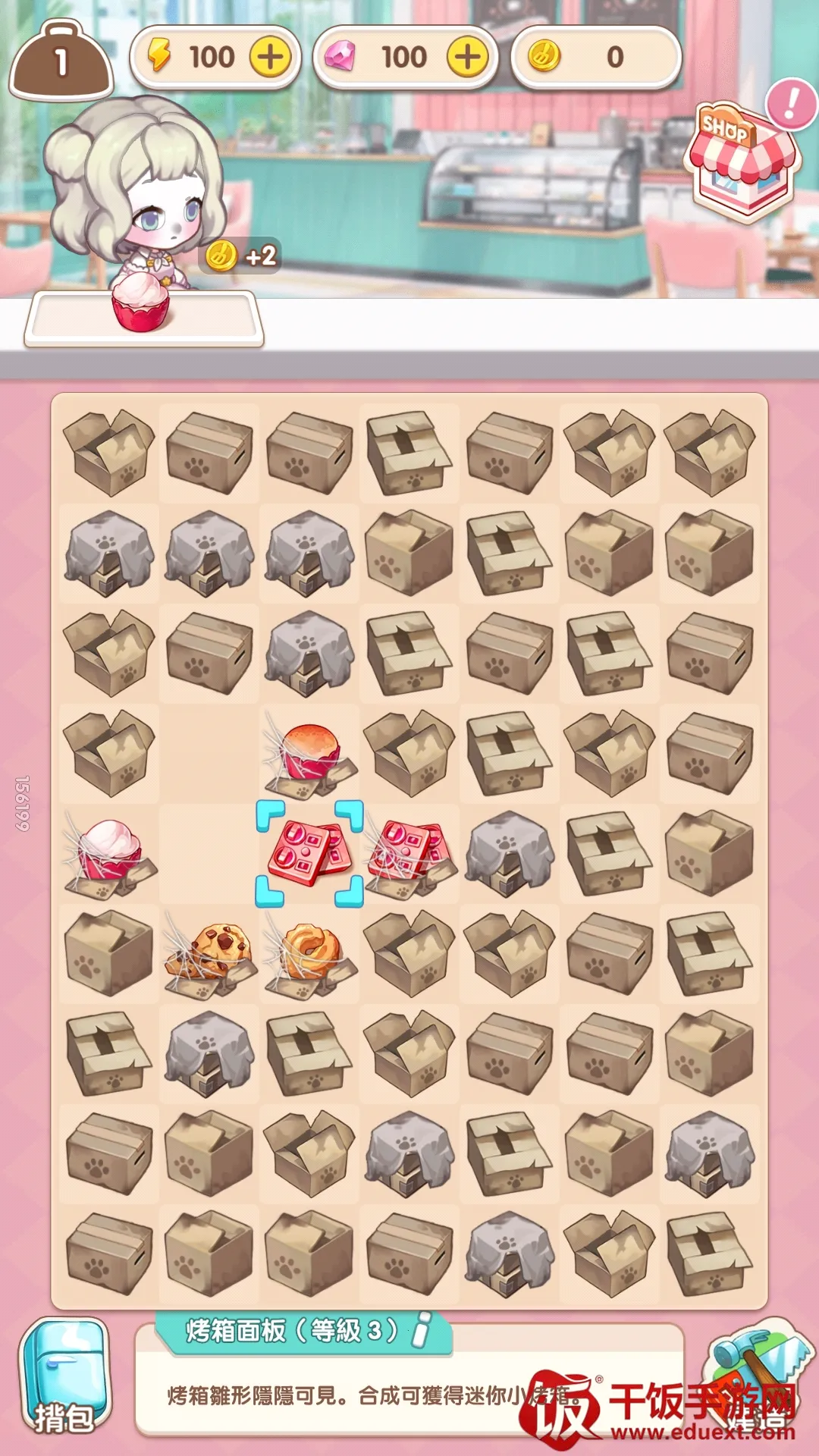Select the highlighted oven panel tile
The width and height of the screenshot is (819, 1456).
coord(309,854)
